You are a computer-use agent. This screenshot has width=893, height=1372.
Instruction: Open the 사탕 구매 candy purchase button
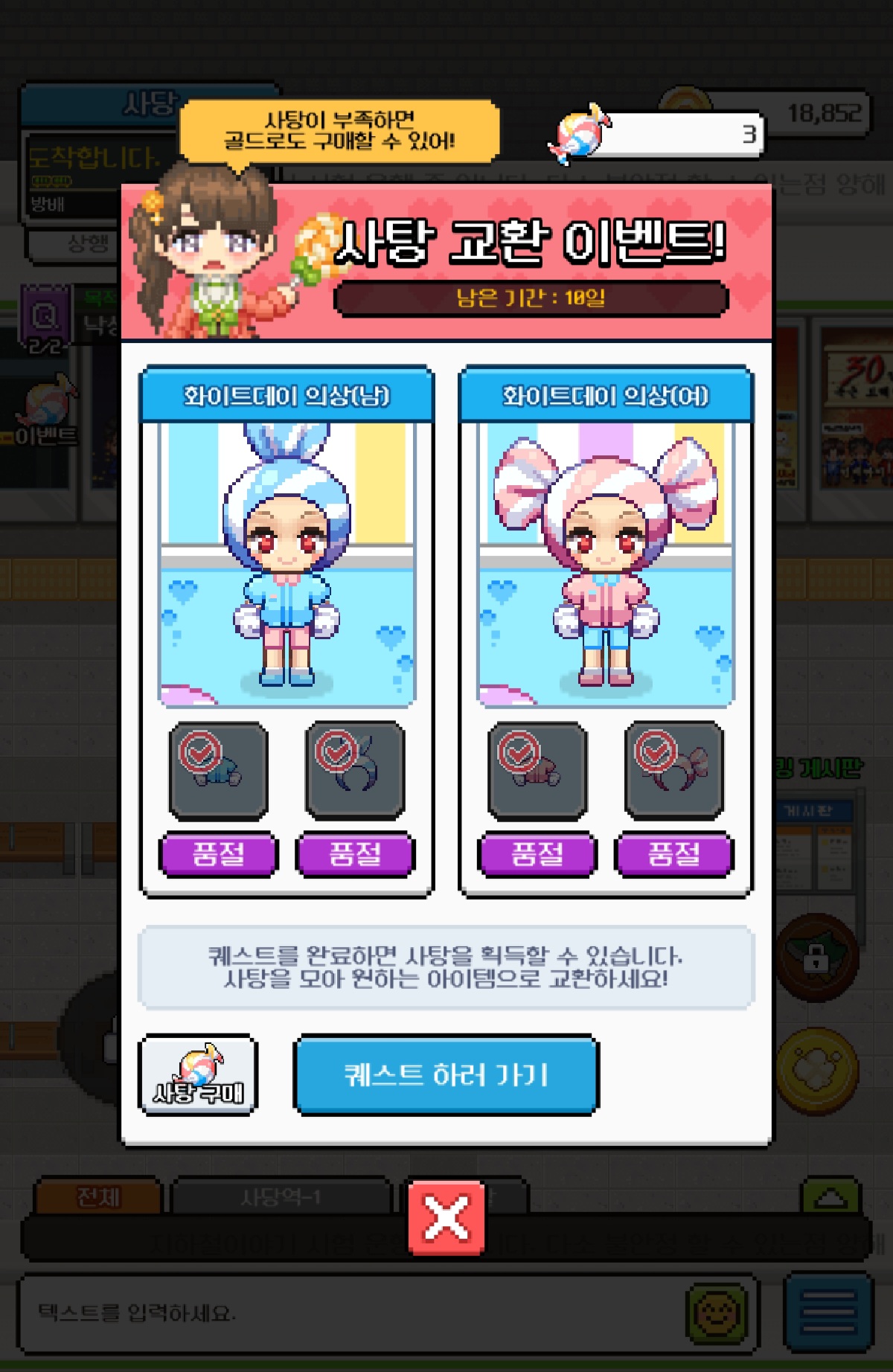[198, 1074]
